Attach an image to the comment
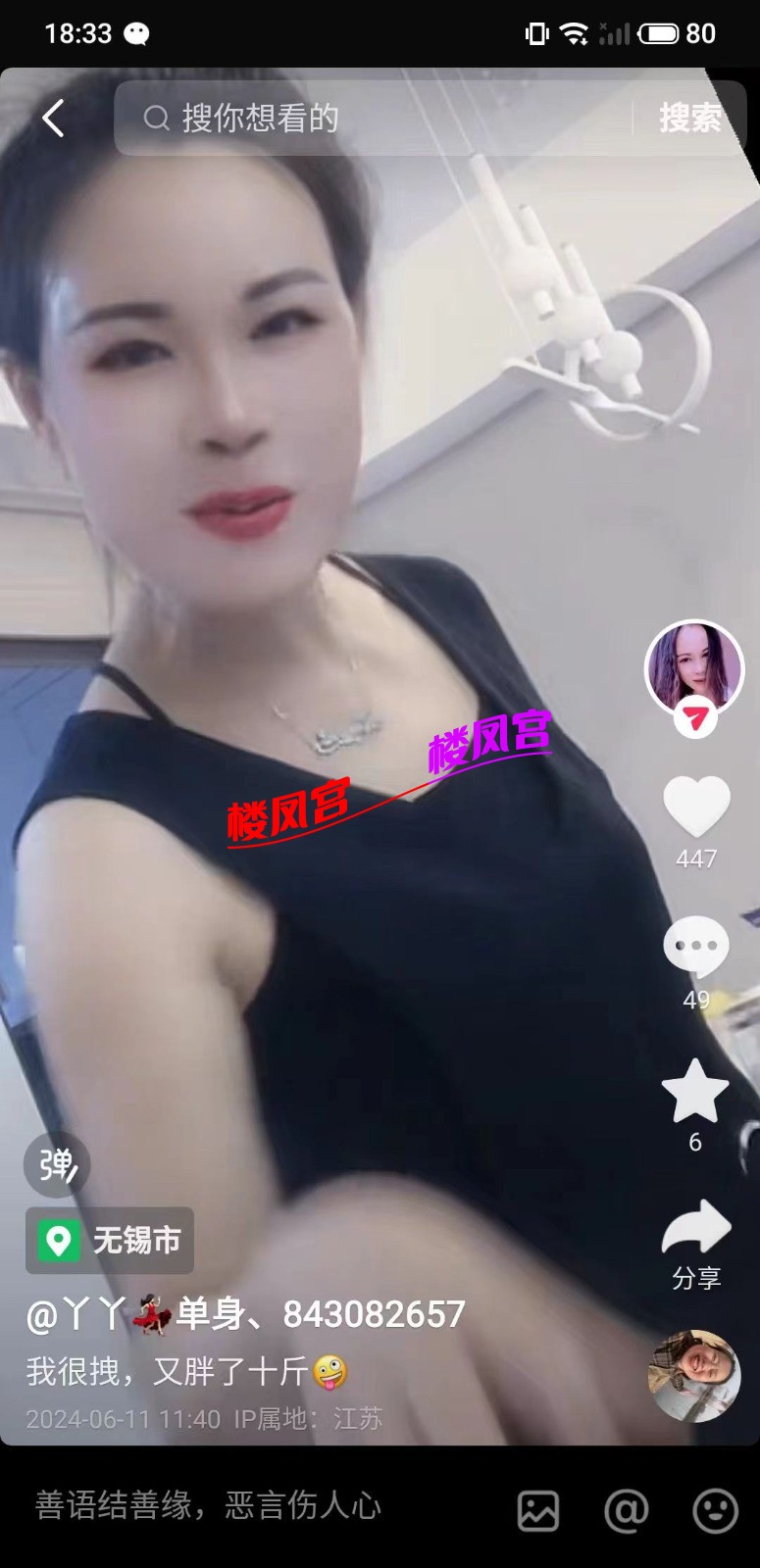This screenshot has height=1568, width=760. coord(538,1510)
